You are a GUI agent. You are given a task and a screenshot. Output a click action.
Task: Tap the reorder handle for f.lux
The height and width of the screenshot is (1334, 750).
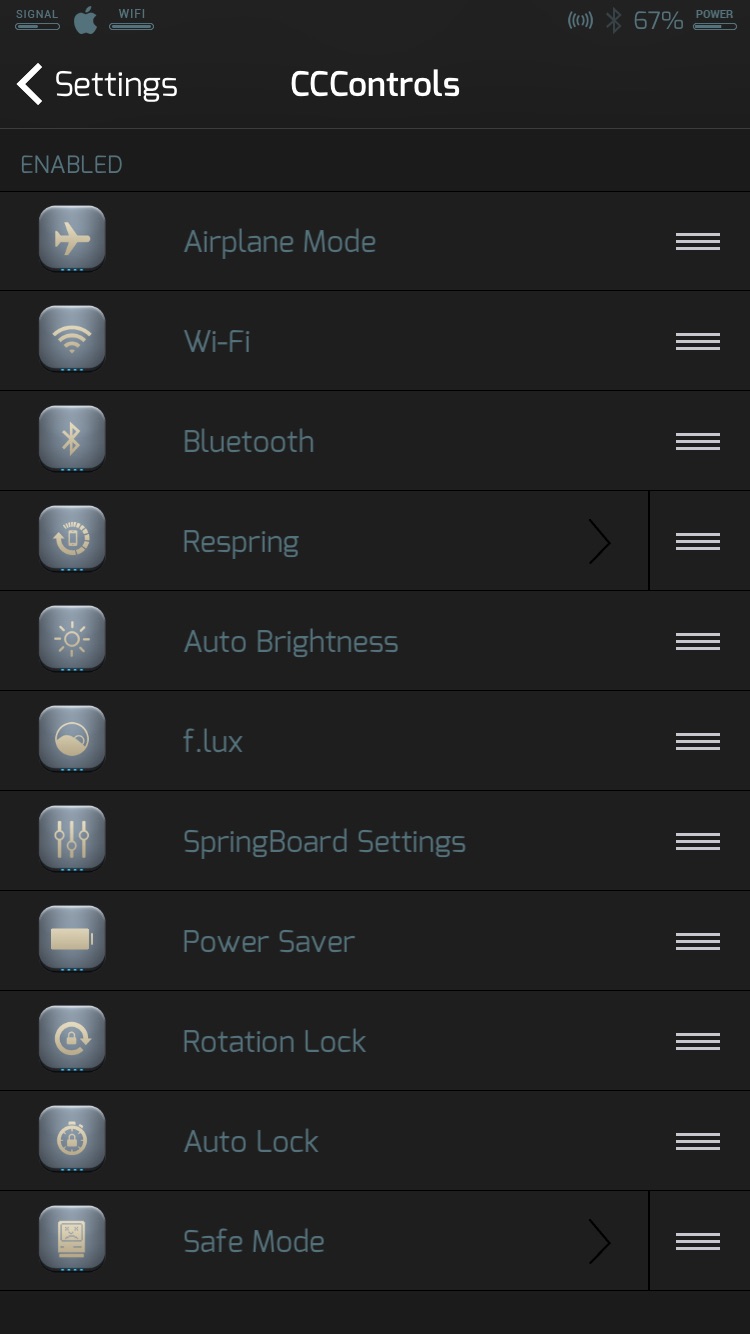pos(697,741)
